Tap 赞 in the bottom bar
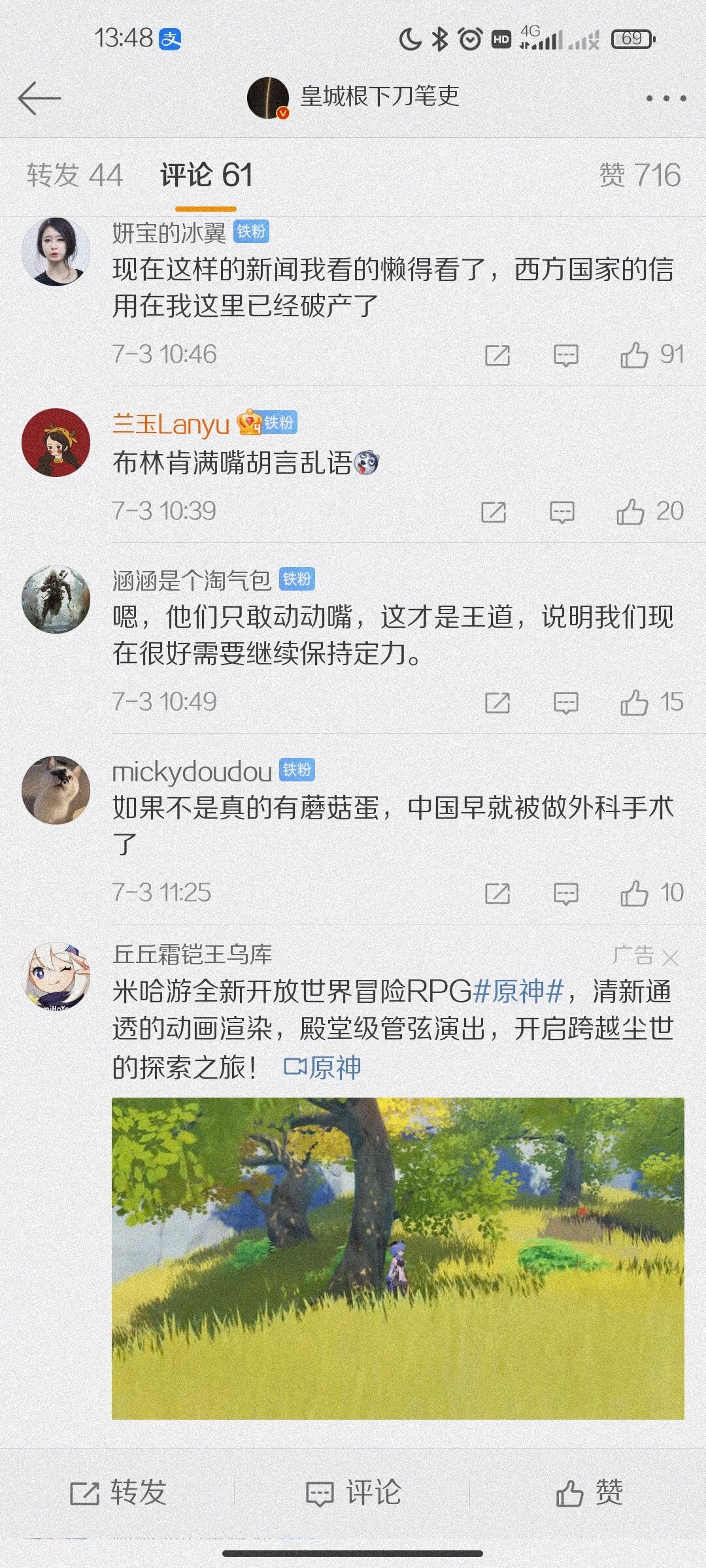This screenshot has width=706, height=1568. (x=588, y=1493)
